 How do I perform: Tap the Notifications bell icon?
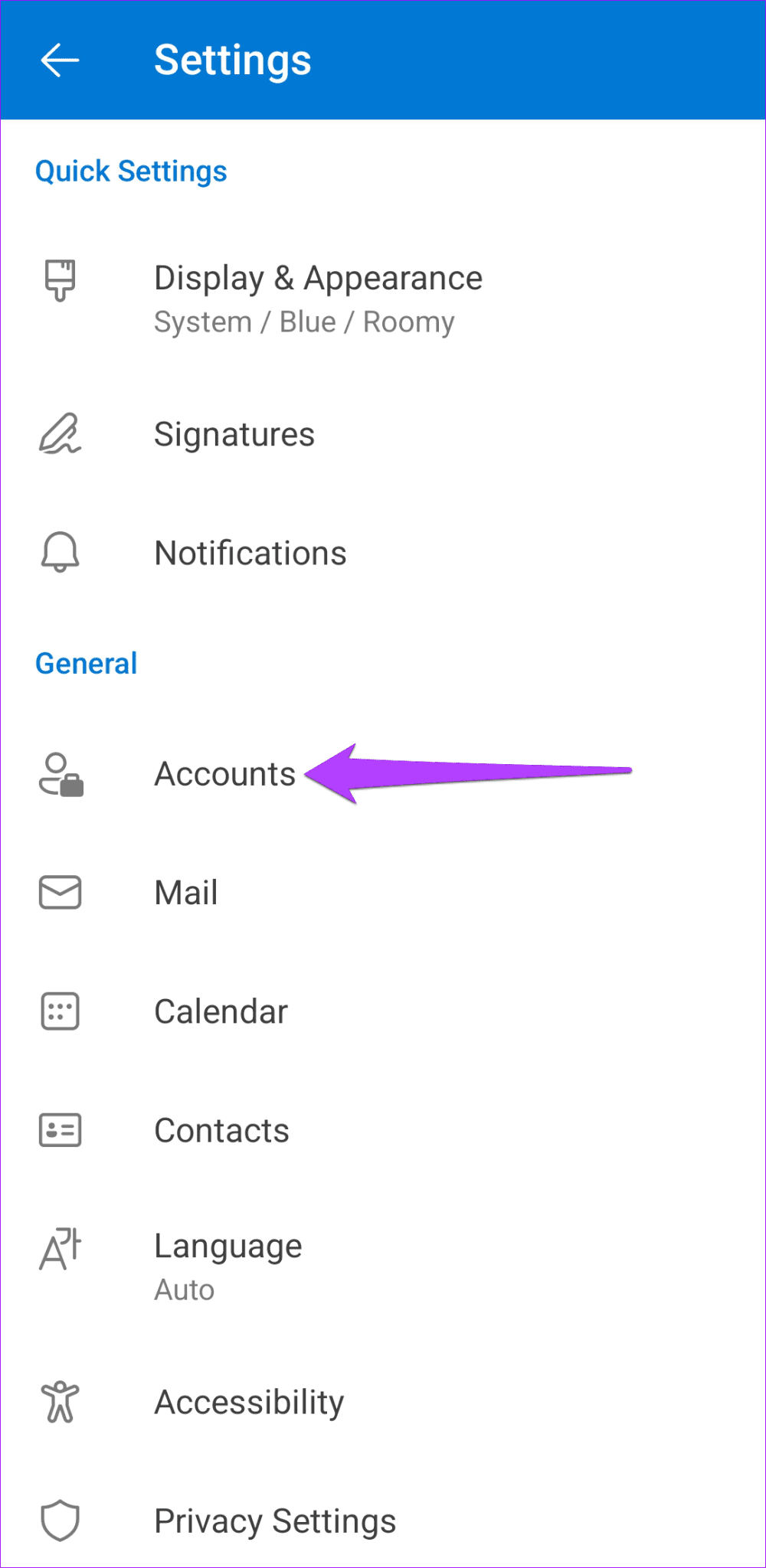click(x=60, y=553)
